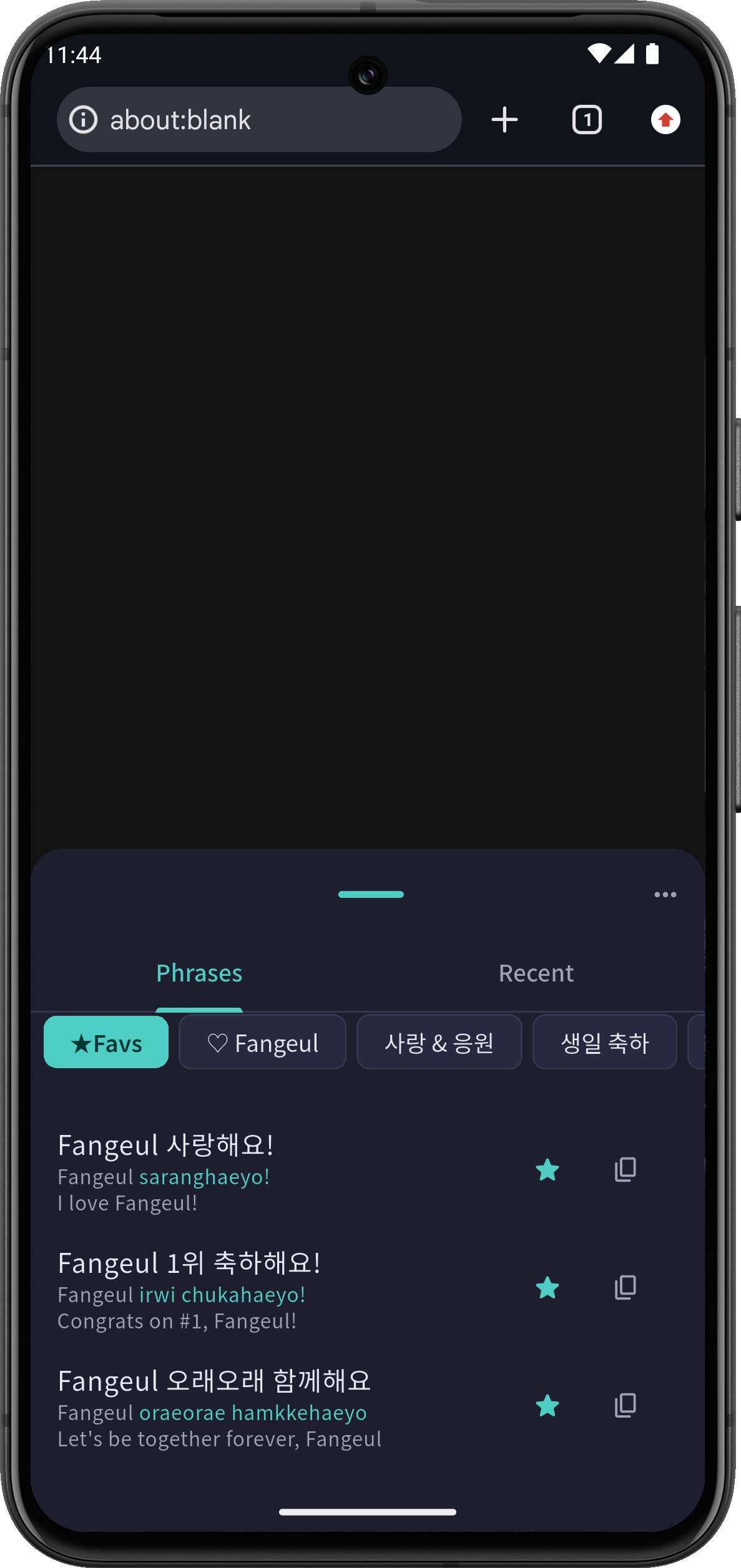Copy the "Fangeul 사랑해요!" phrase
Viewport: 741px width, 1568px height.
point(624,1170)
